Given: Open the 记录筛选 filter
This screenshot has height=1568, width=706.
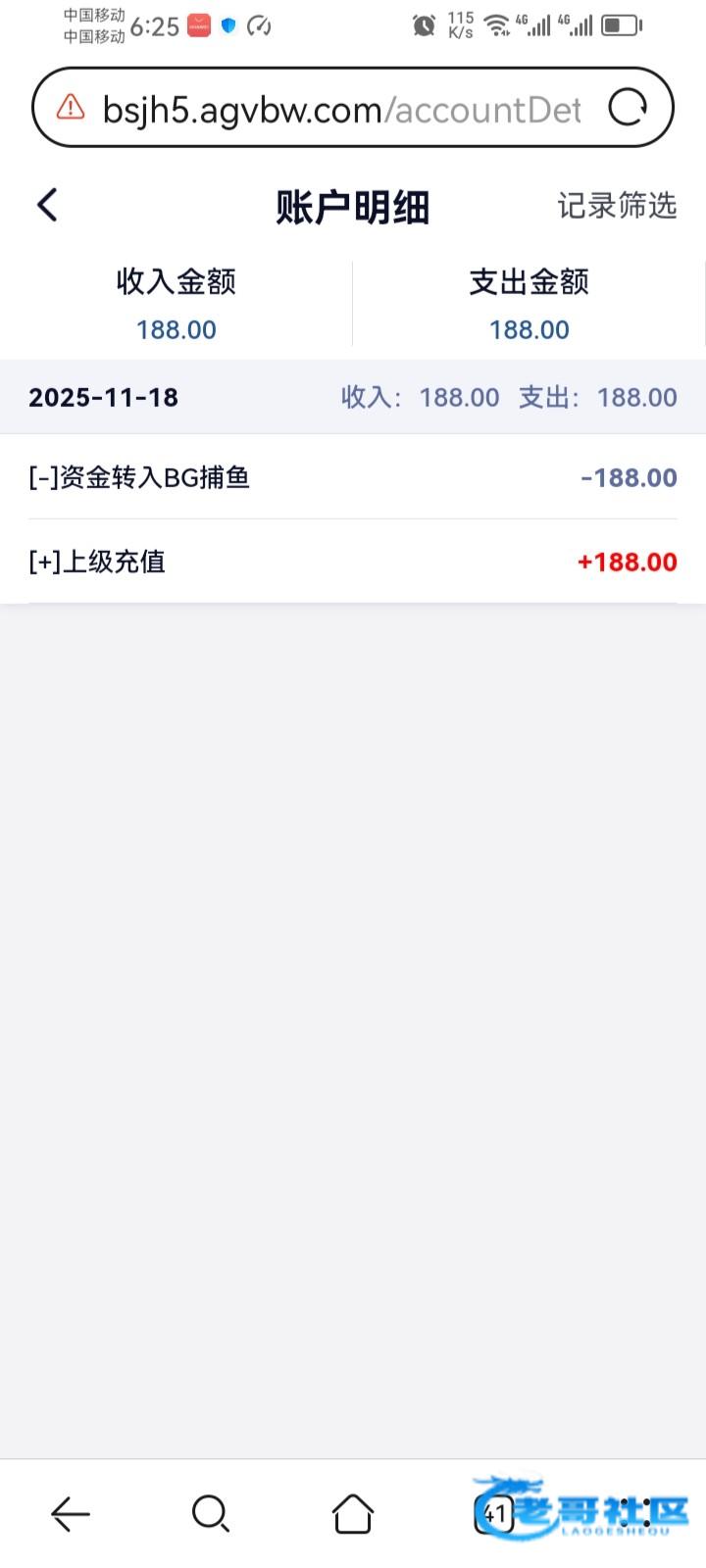Looking at the screenshot, I should [x=617, y=206].
